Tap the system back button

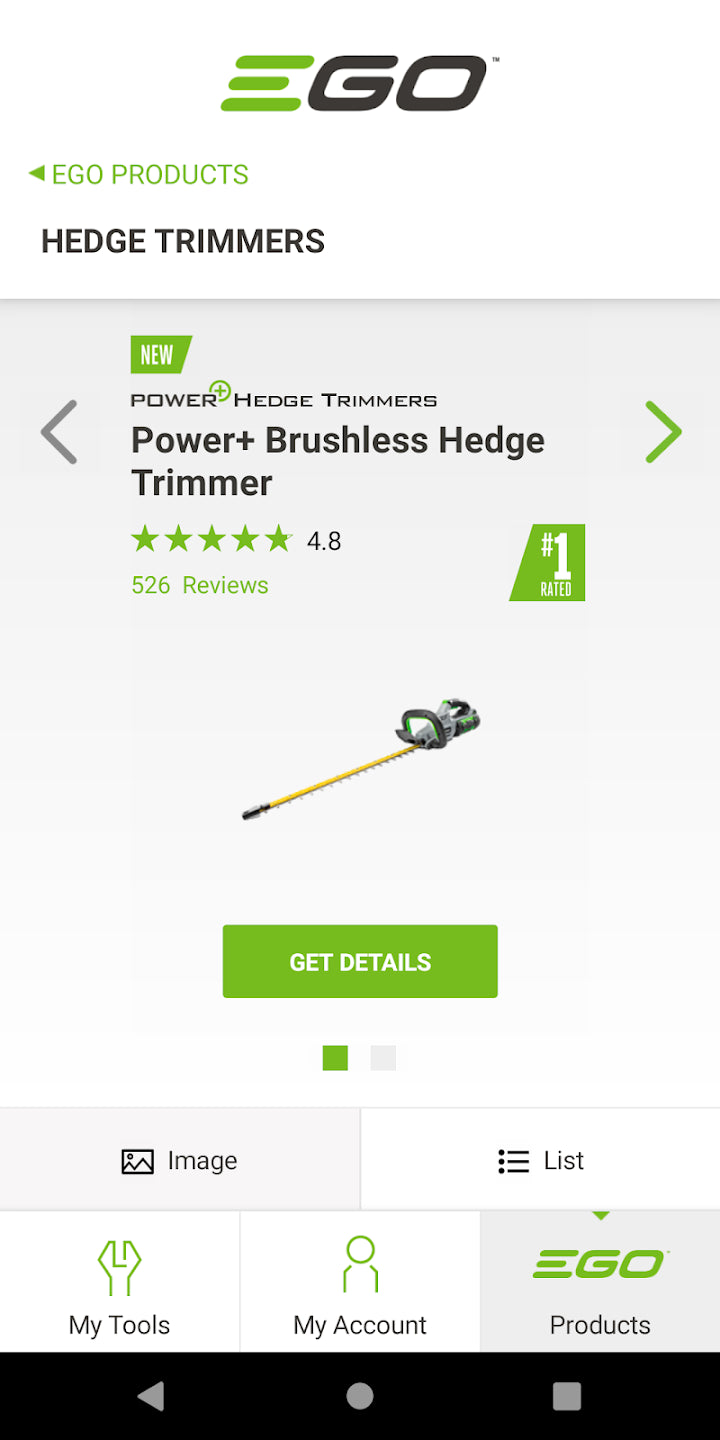[151, 1396]
